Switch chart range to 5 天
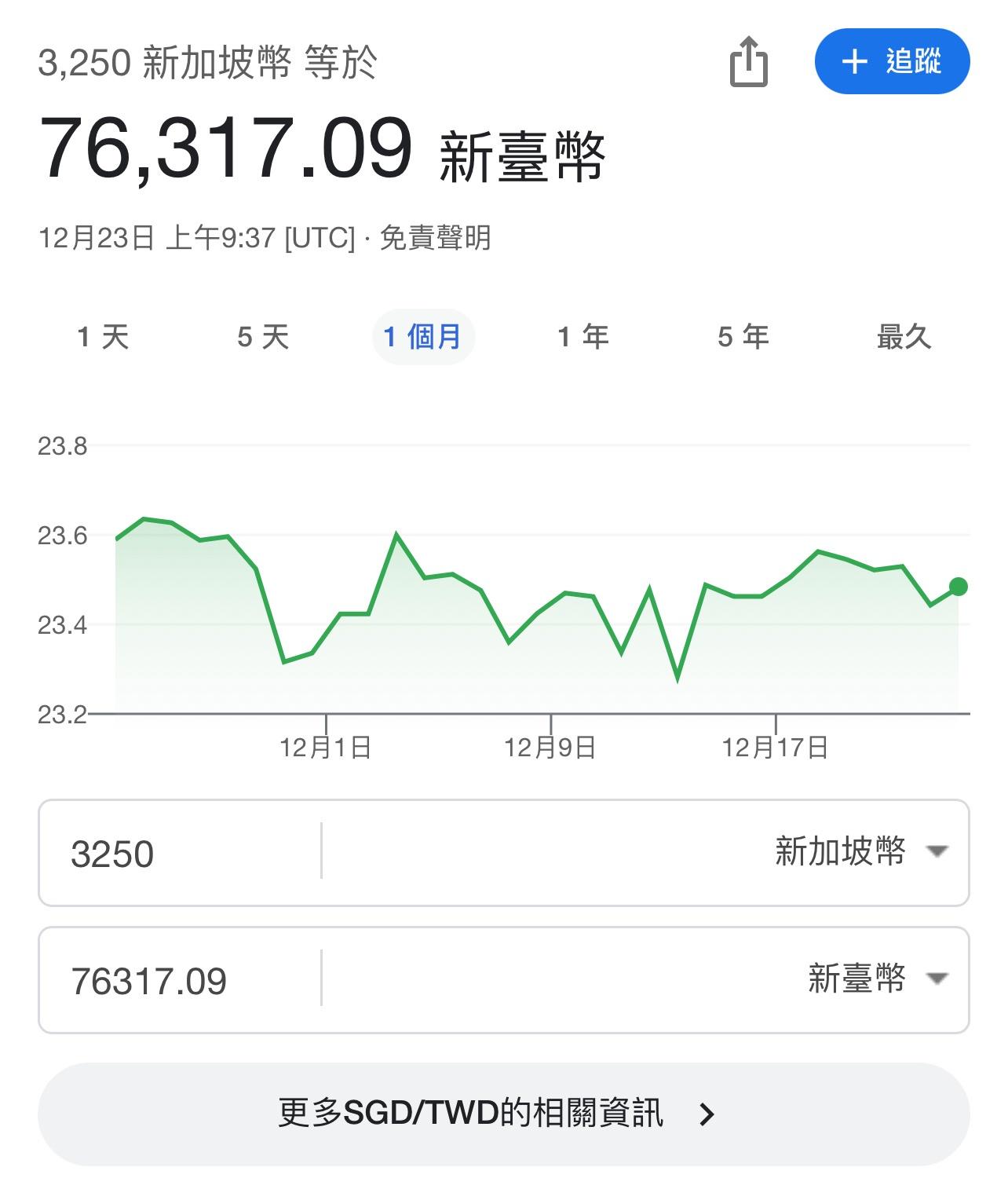Screen dimensions: 1008x1178 (x=263, y=337)
